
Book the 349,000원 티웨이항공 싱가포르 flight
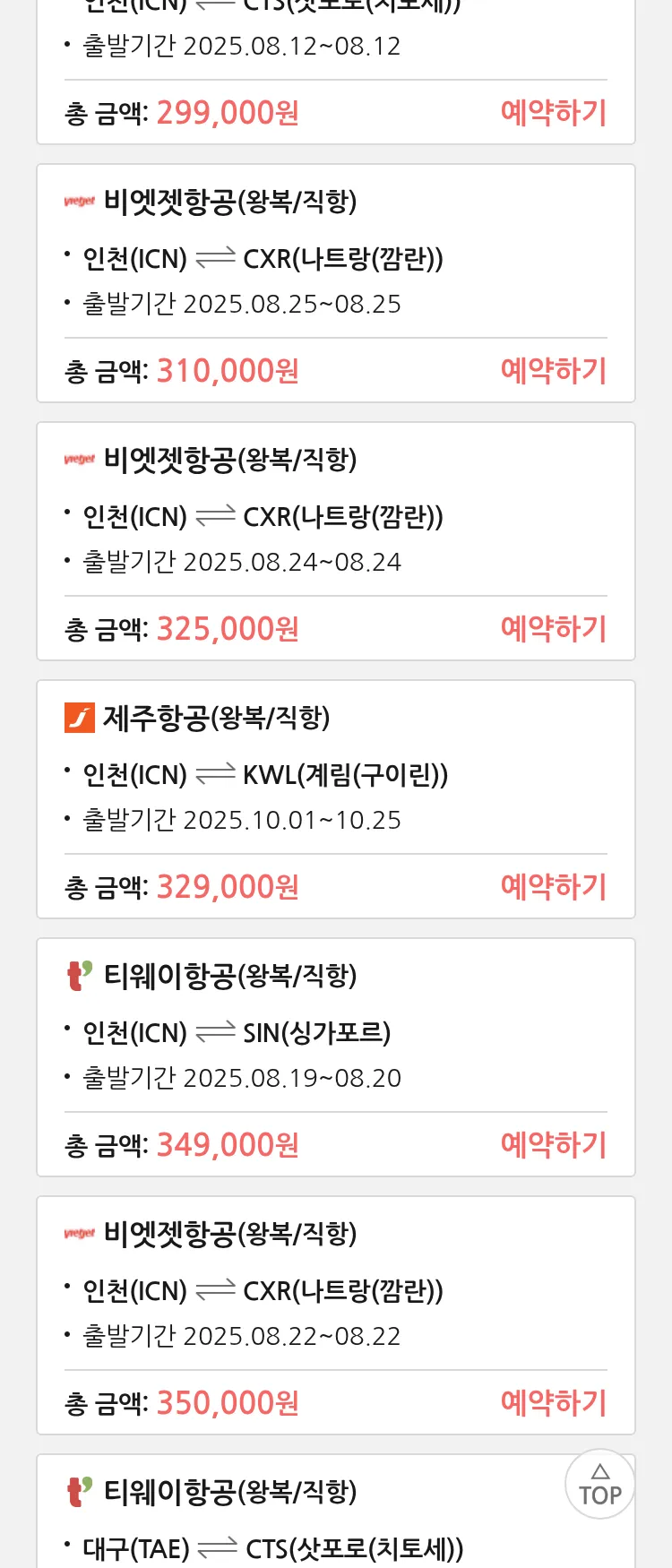(x=553, y=1145)
